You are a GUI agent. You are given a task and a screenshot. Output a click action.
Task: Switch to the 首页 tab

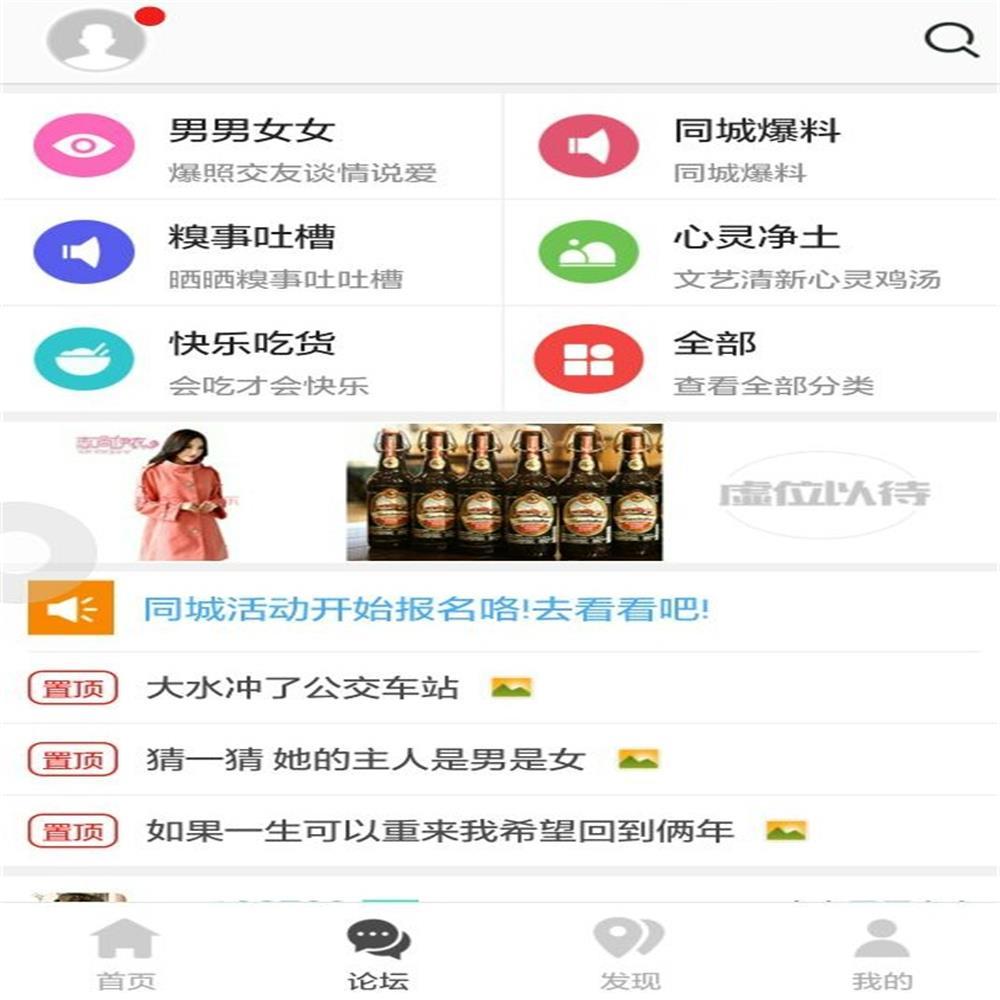(126, 954)
